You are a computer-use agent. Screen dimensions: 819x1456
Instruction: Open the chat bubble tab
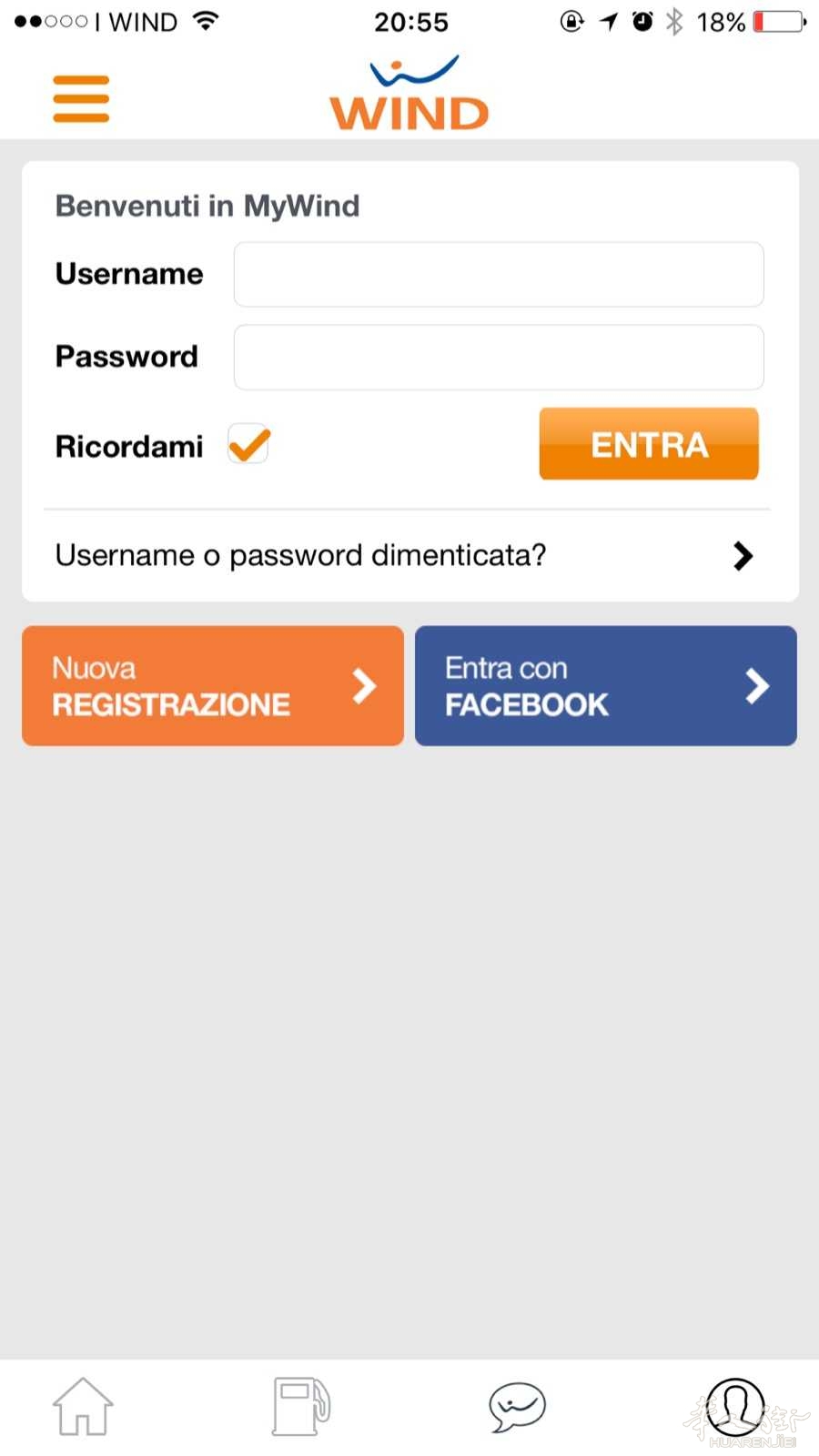(x=517, y=1407)
